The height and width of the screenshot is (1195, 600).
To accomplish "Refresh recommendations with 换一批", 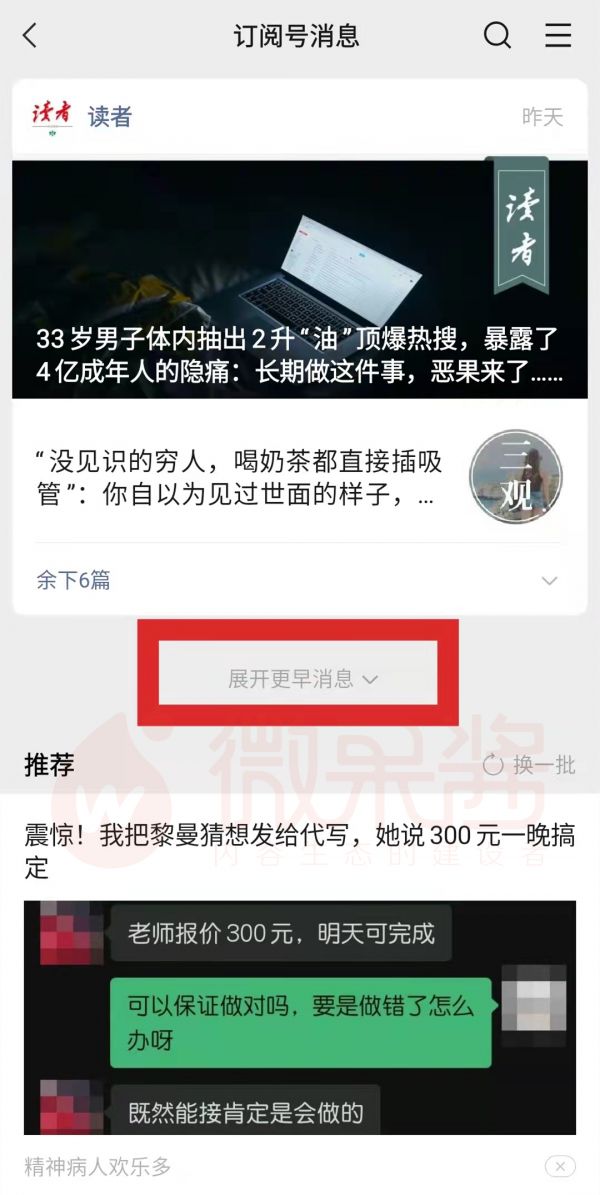I will (x=530, y=766).
